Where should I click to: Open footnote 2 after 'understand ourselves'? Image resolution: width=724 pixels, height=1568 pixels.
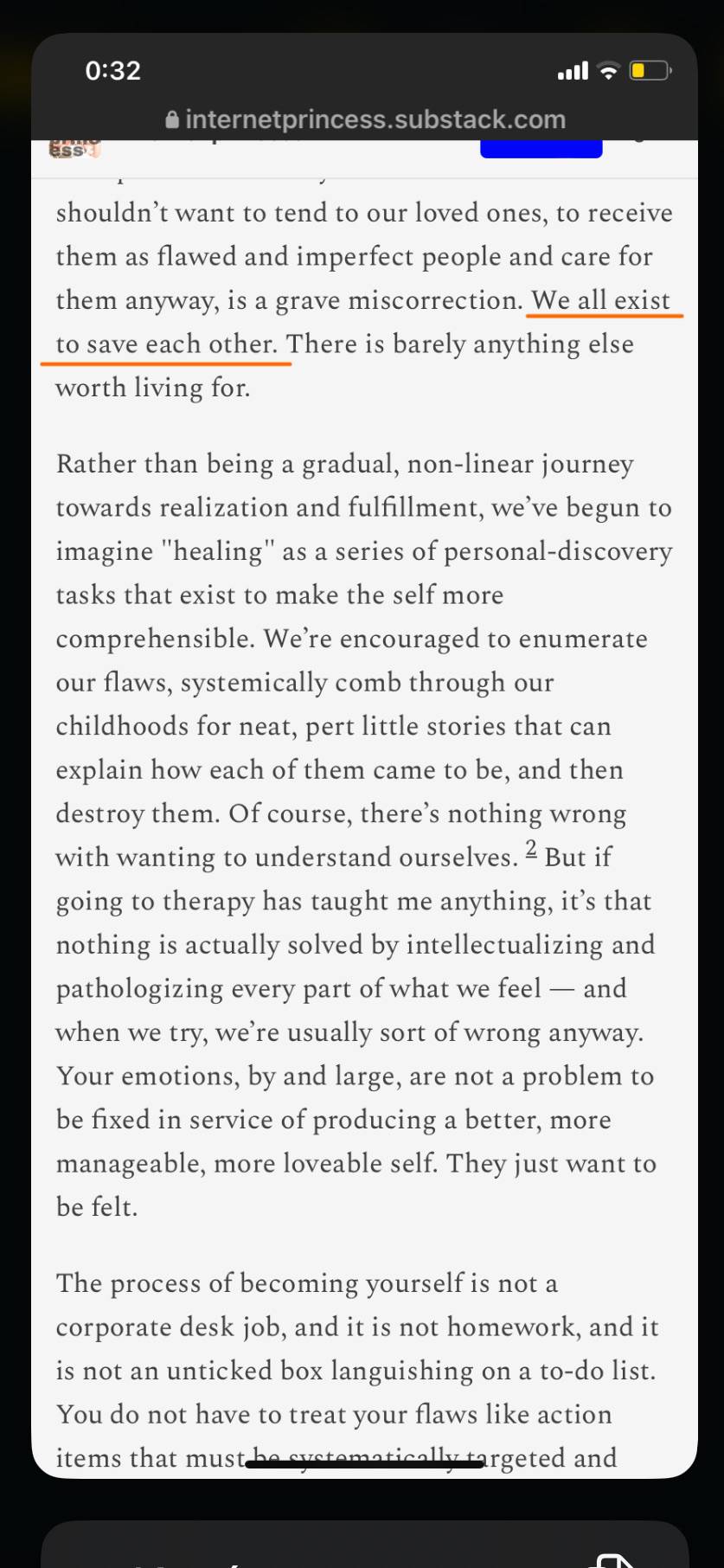tap(530, 849)
